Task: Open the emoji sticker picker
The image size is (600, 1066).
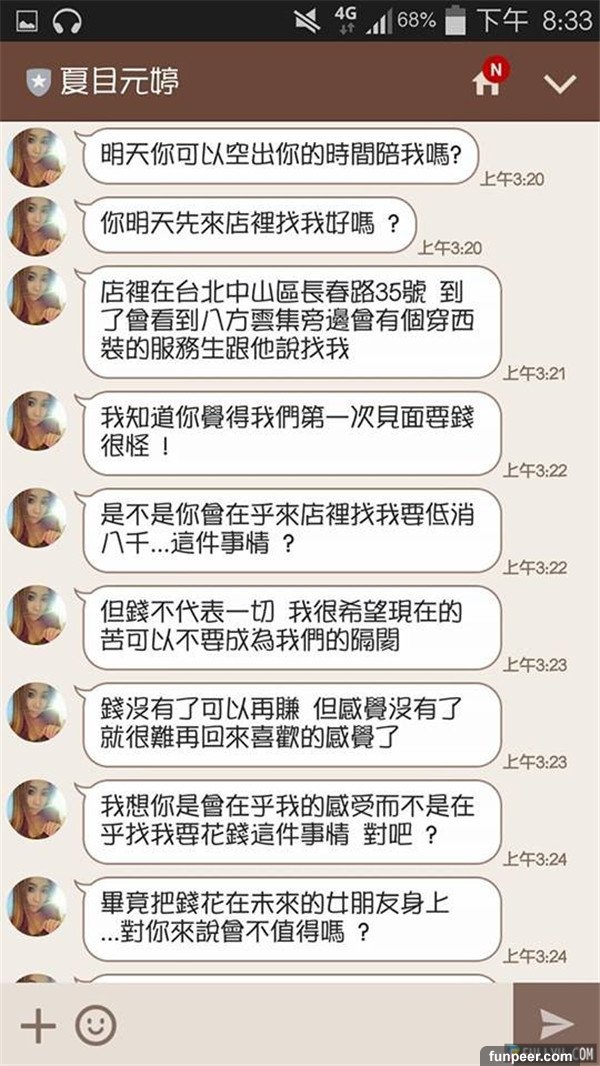Action: [x=96, y=1025]
